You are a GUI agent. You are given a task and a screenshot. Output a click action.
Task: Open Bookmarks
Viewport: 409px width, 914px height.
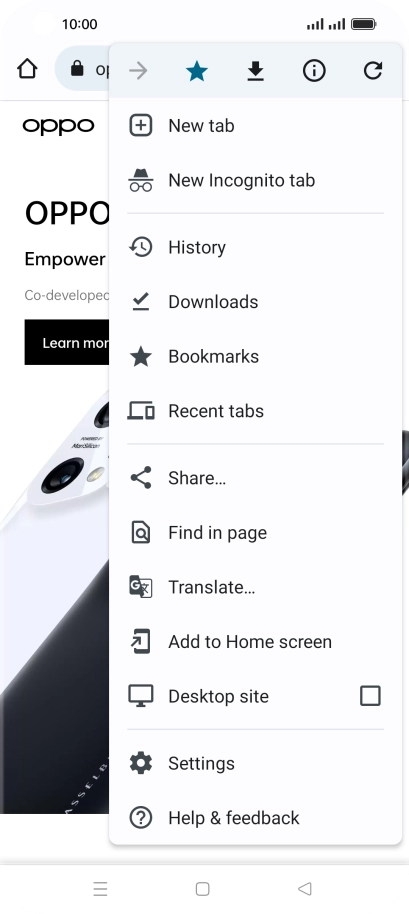click(x=255, y=357)
